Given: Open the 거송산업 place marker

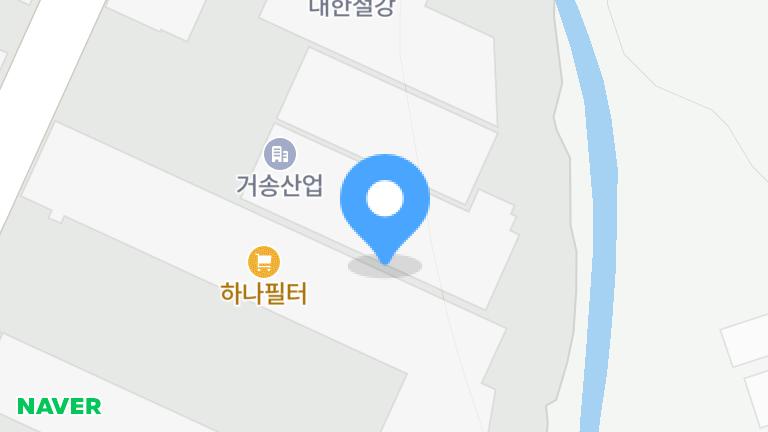Looking at the screenshot, I should point(279,154).
